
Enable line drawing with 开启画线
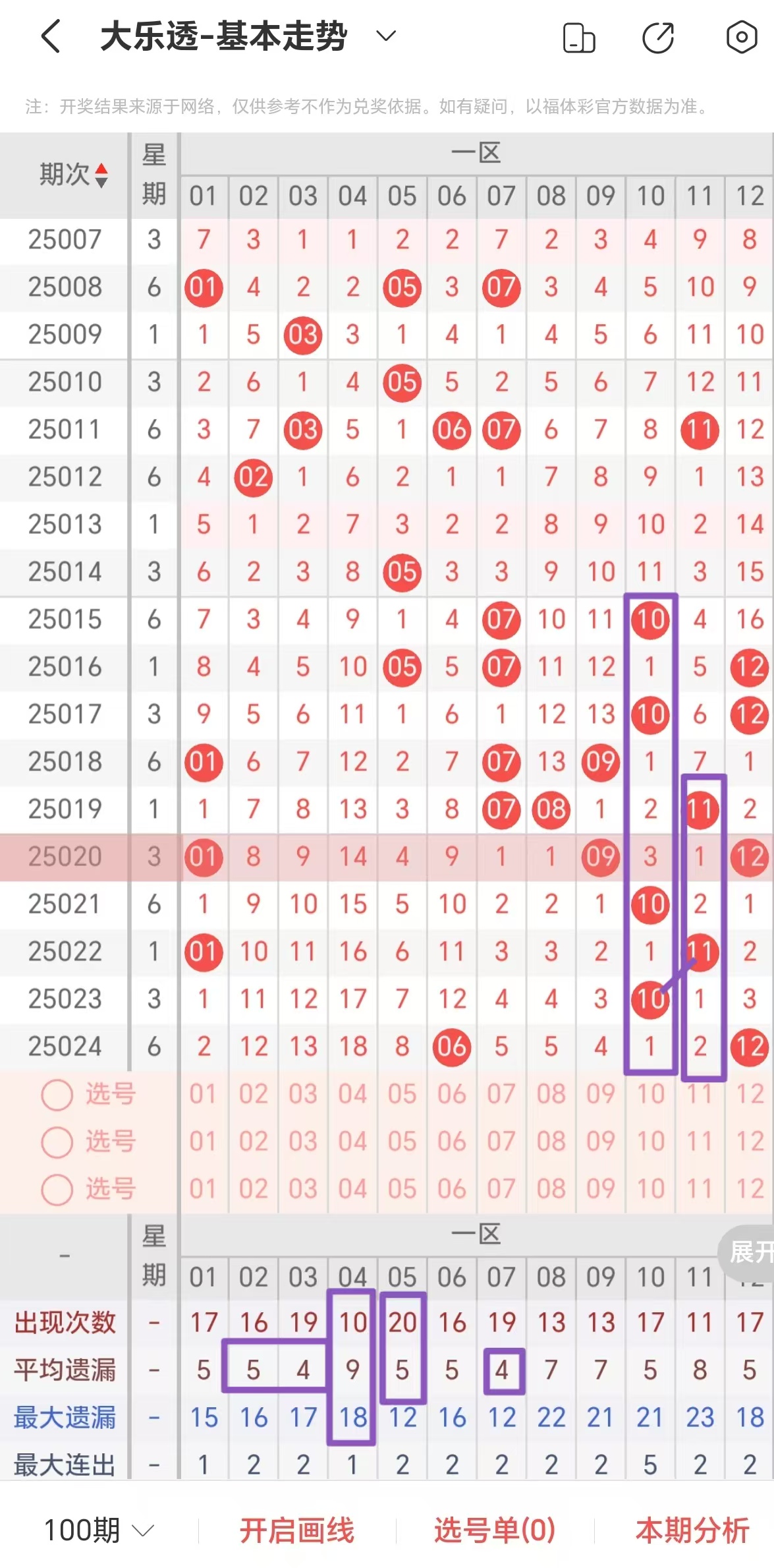(297, 1530)
